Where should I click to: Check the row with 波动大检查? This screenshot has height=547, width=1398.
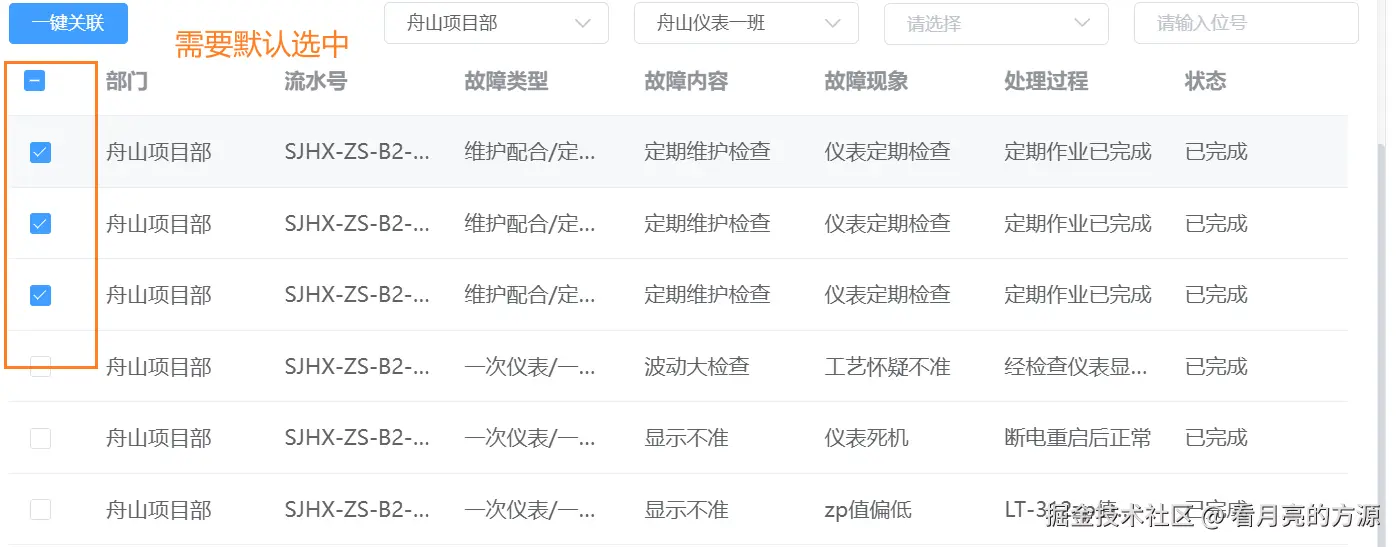40,367
